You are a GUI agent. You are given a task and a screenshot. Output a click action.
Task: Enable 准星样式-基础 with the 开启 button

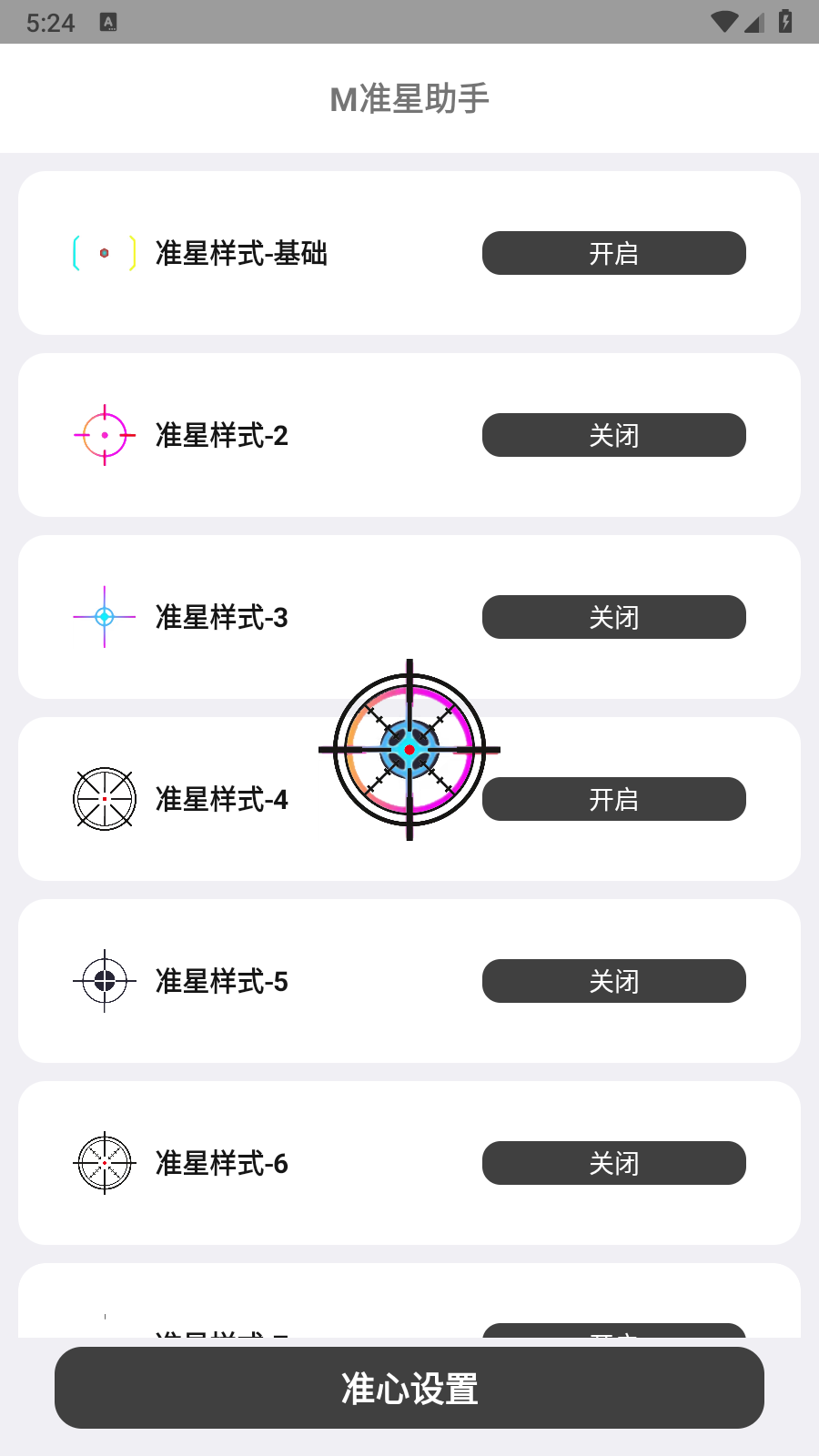coord(613,253)
